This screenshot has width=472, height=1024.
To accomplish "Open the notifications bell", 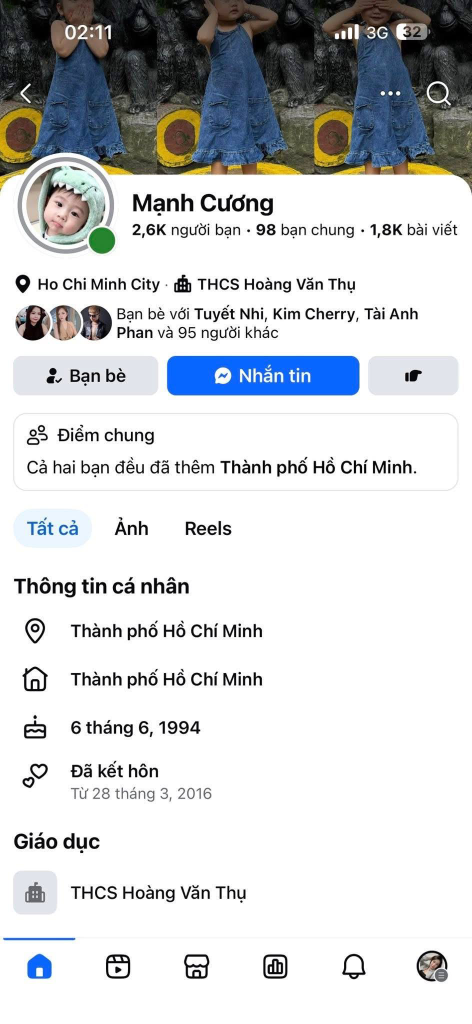I will click(x=354, y=966).
